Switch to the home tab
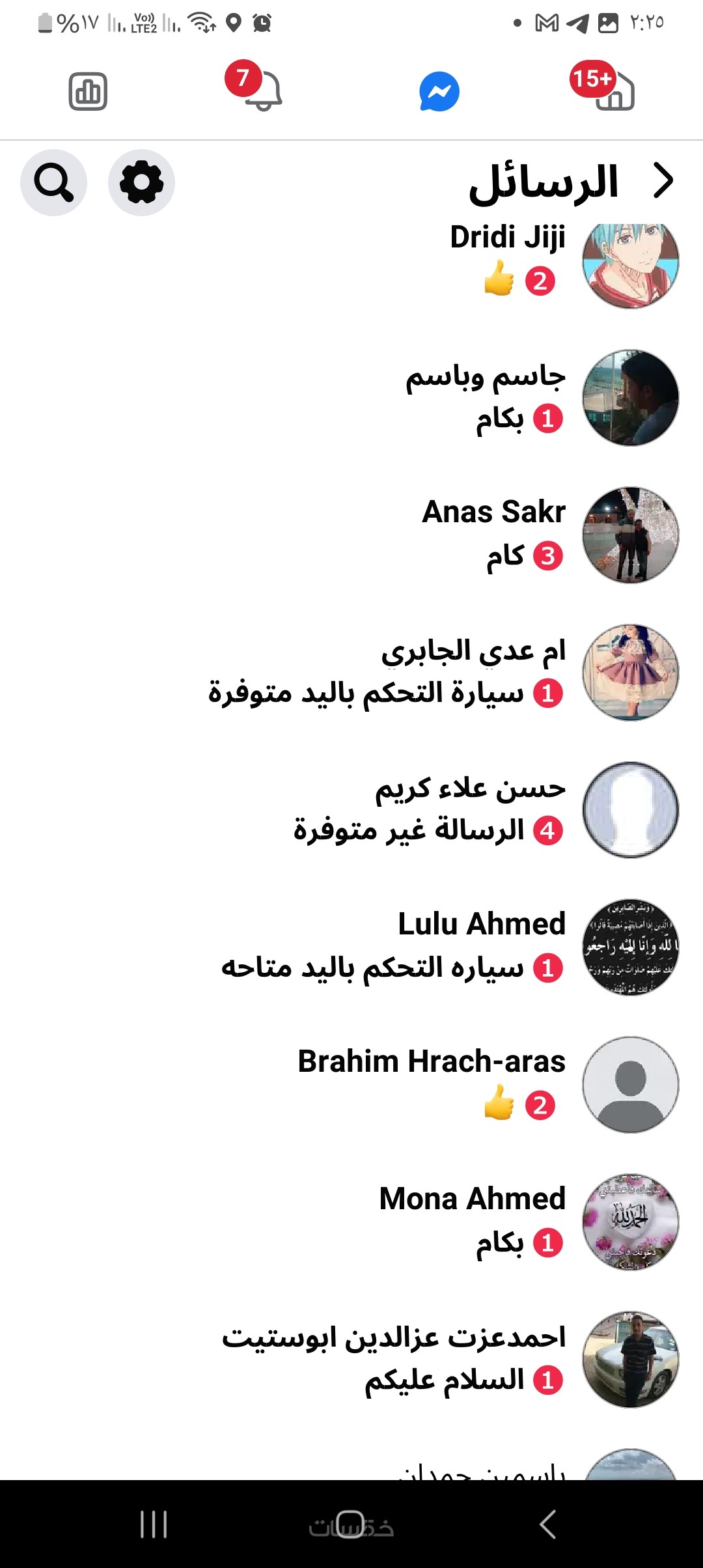 [612, 91]
